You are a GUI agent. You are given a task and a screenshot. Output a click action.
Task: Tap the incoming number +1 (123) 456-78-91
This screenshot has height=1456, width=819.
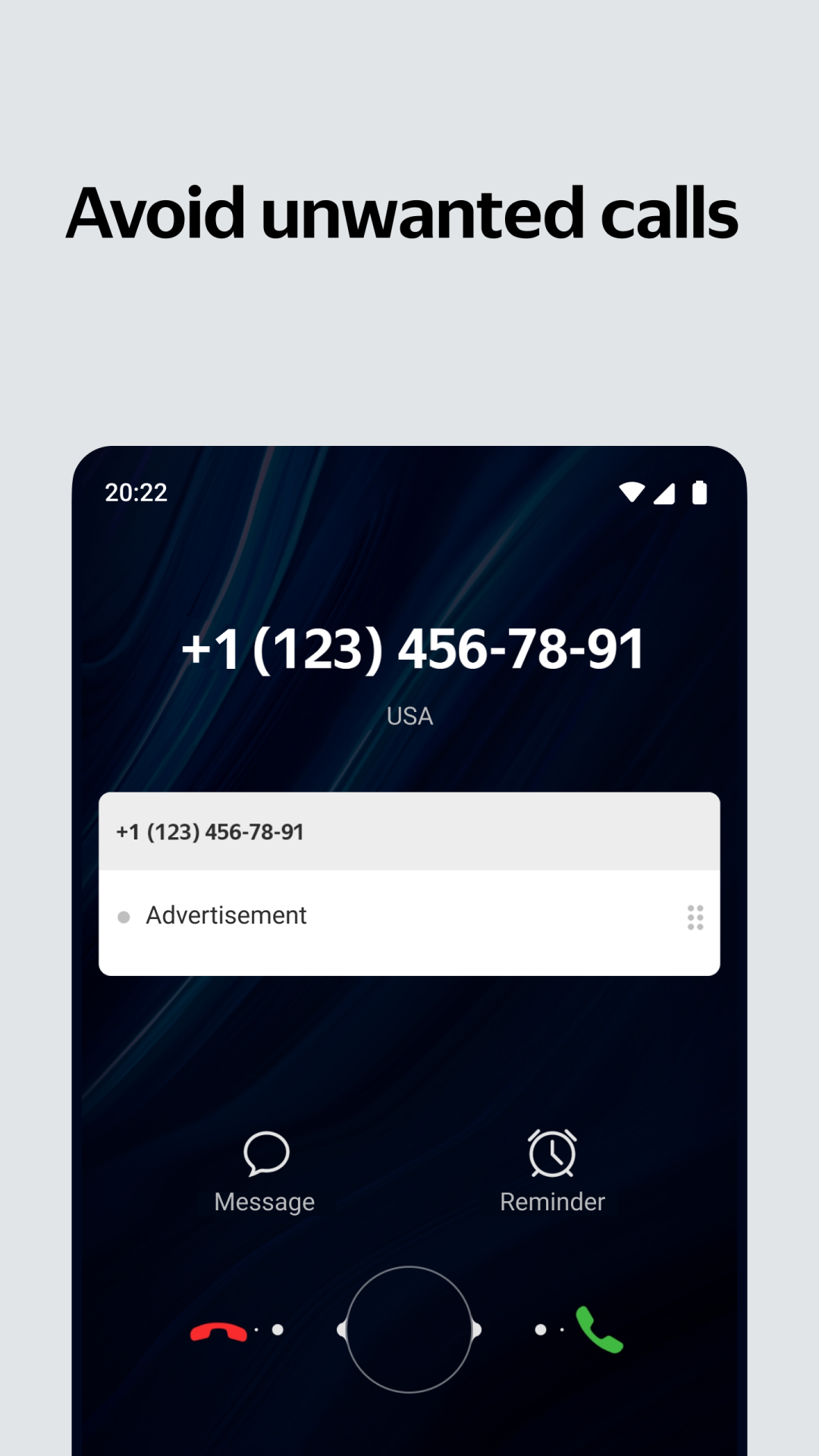coord(413,648)
